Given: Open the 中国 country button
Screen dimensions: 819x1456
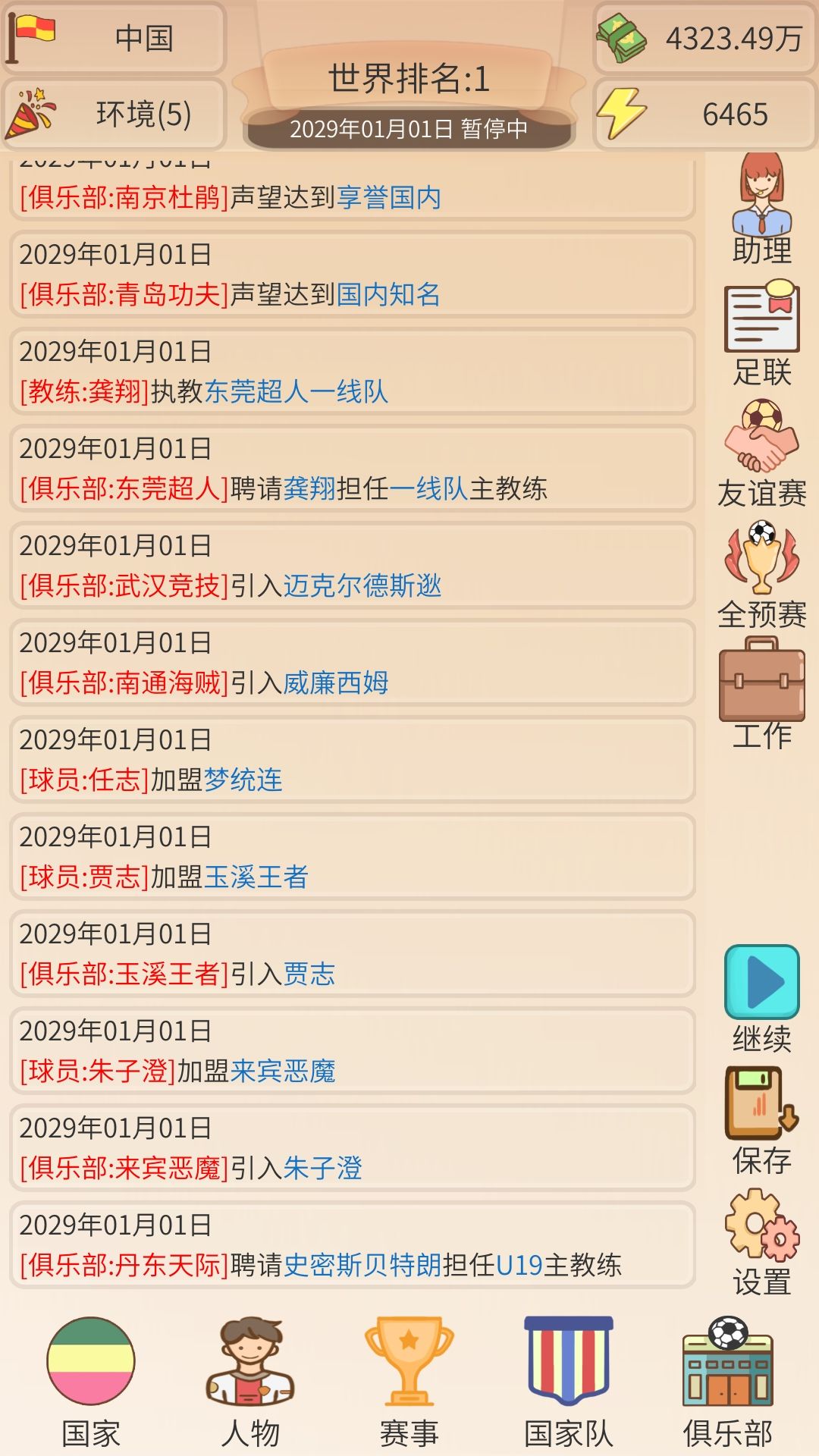Looking at the screenshot, I should coord(114,38).
